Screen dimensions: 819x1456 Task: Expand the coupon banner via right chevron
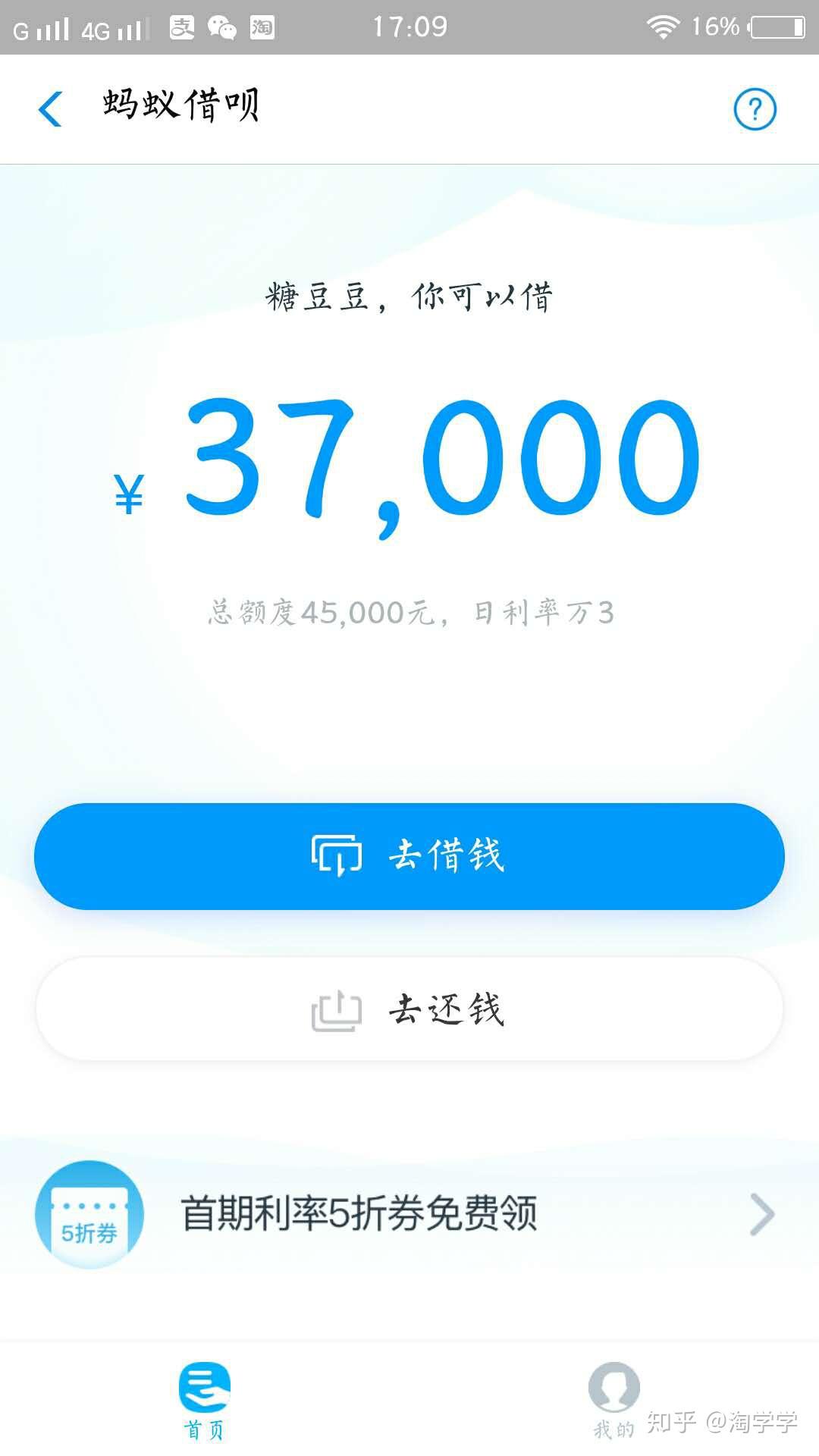click(x=762, y=1215)
